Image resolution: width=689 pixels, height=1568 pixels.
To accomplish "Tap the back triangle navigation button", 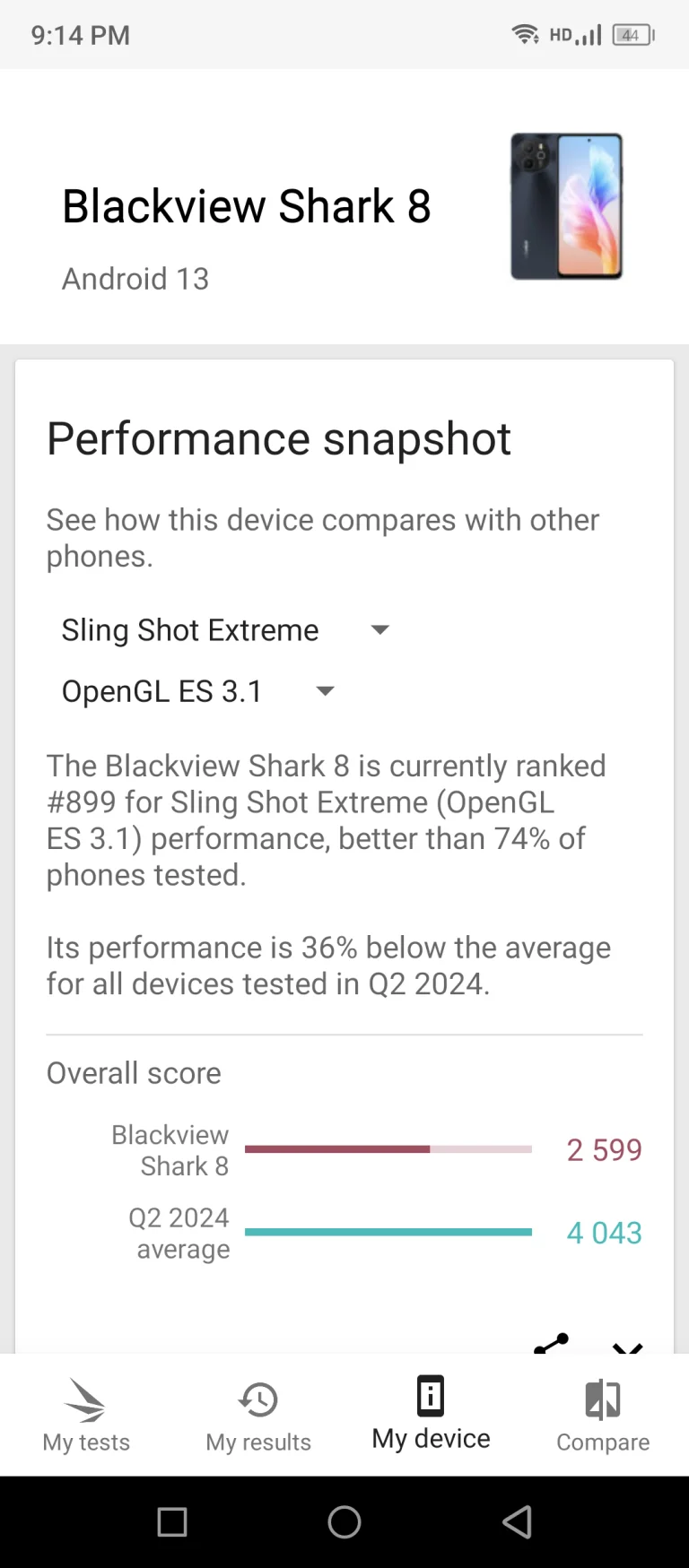I will [x=517, y=1521].
